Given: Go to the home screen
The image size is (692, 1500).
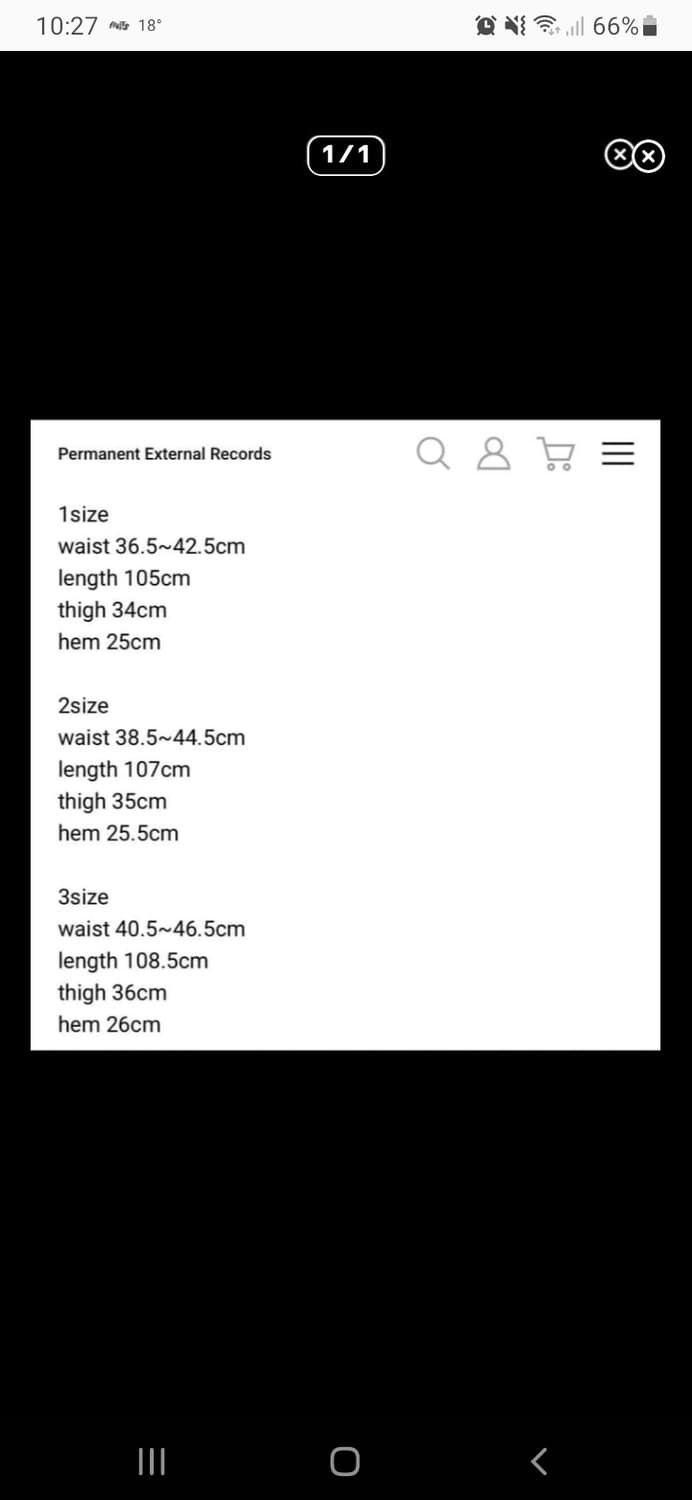Looking at the screenshot, I should 344,1461.
